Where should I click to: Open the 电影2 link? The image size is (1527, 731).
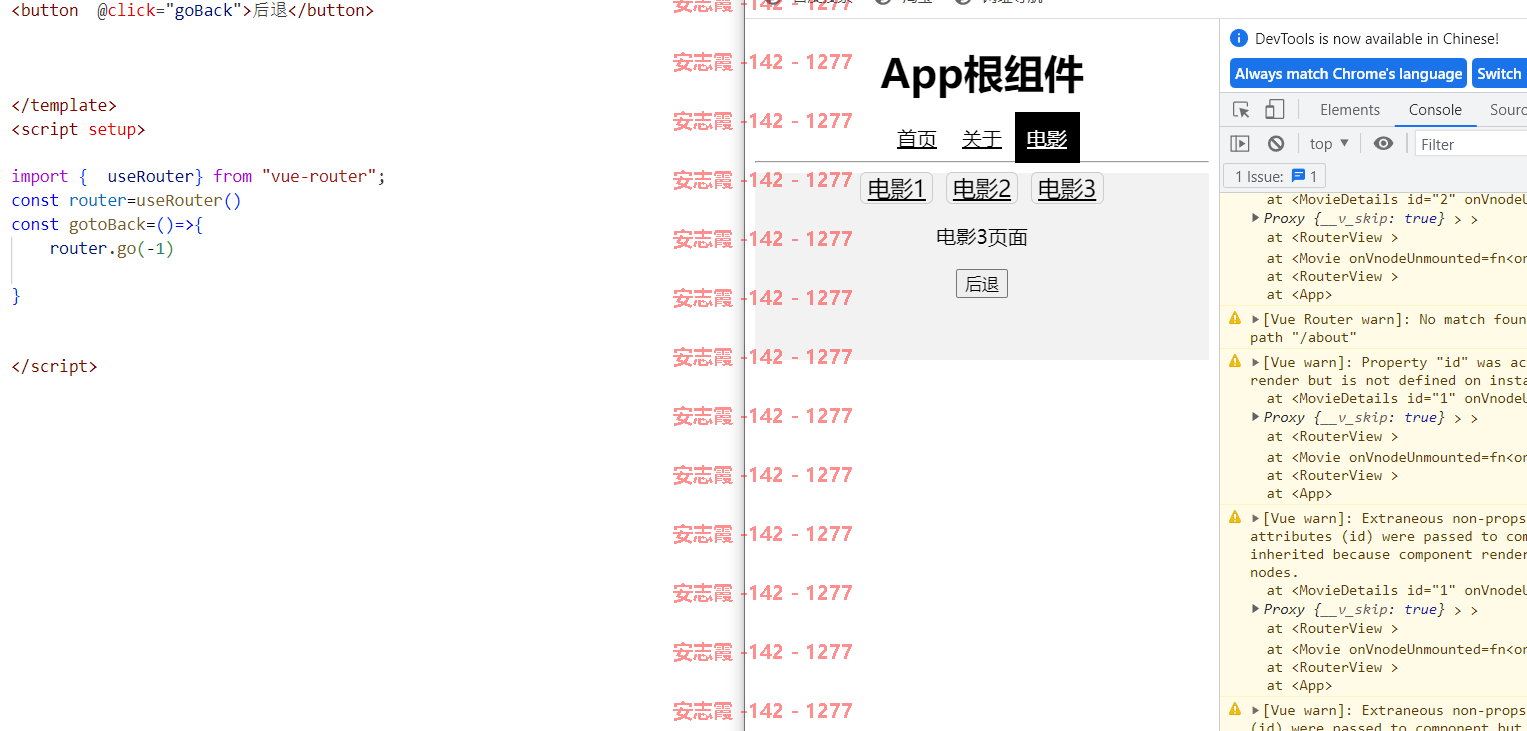[981, 188]
